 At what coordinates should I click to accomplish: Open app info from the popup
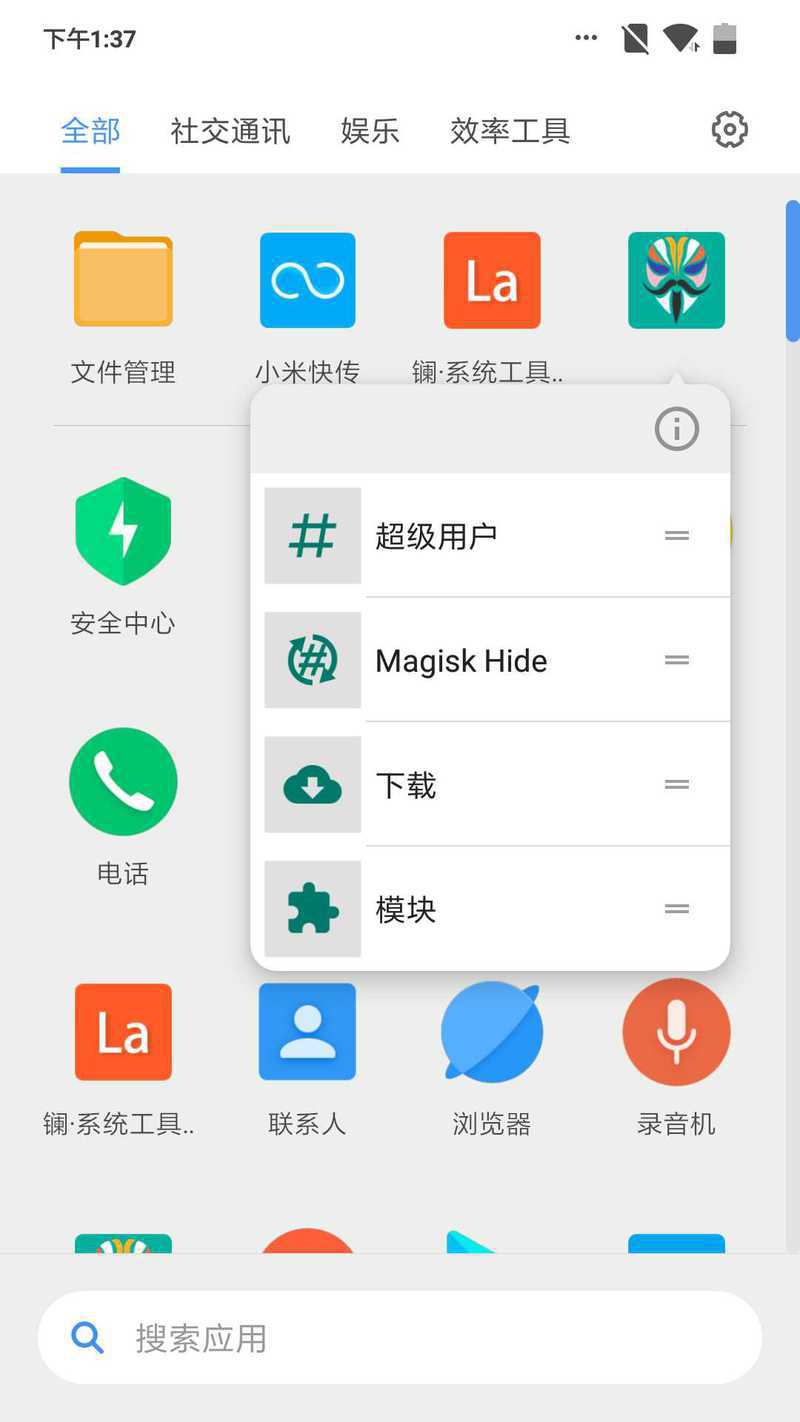pyautogui.click(x=677, y=429)
